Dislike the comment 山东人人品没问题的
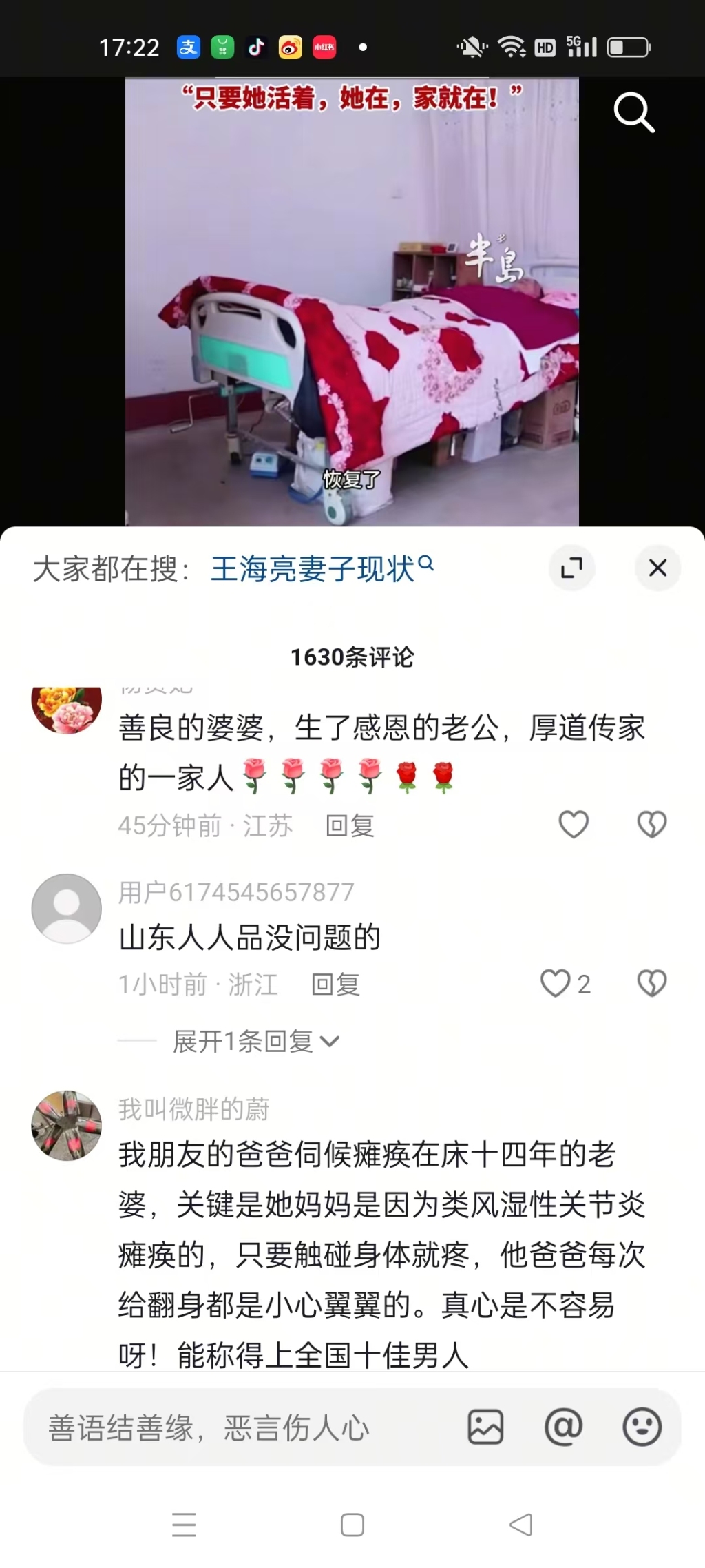 651,984
